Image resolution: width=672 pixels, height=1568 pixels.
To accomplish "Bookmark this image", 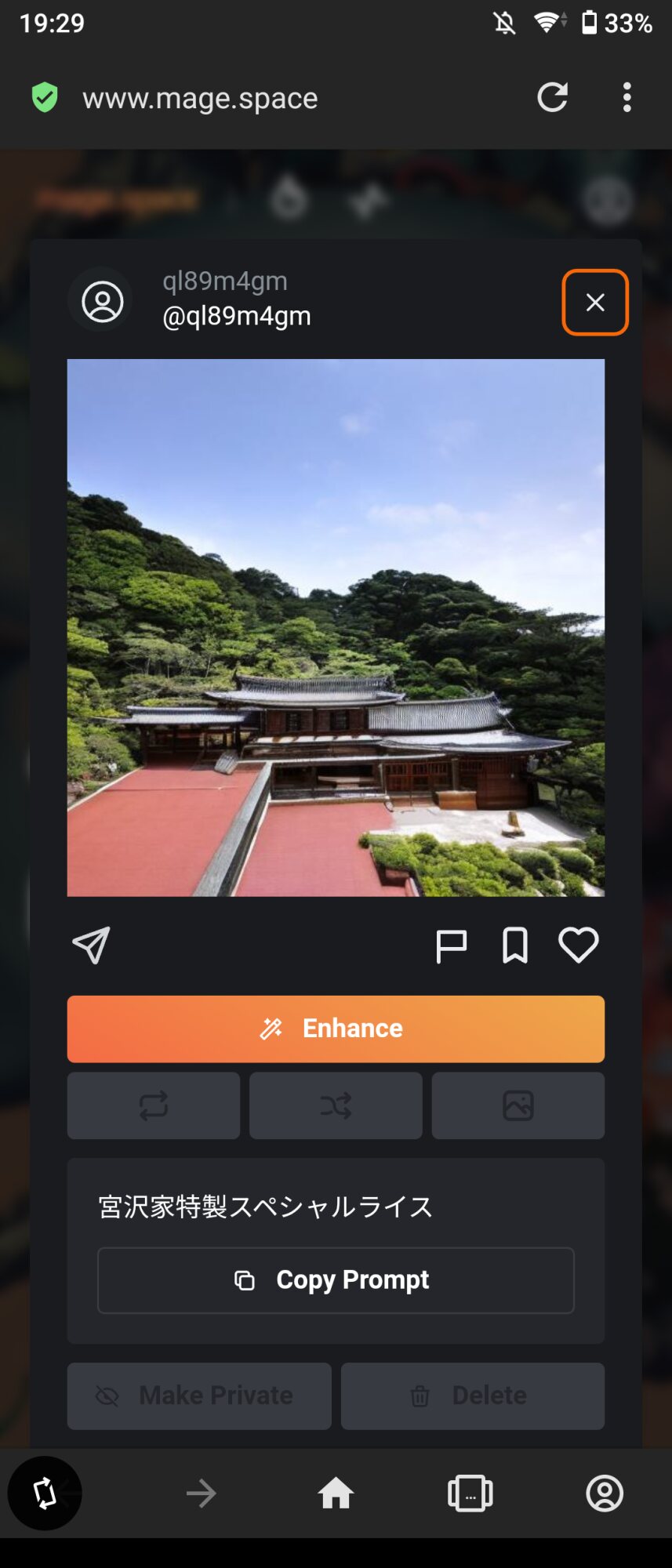I will [514, 946].
